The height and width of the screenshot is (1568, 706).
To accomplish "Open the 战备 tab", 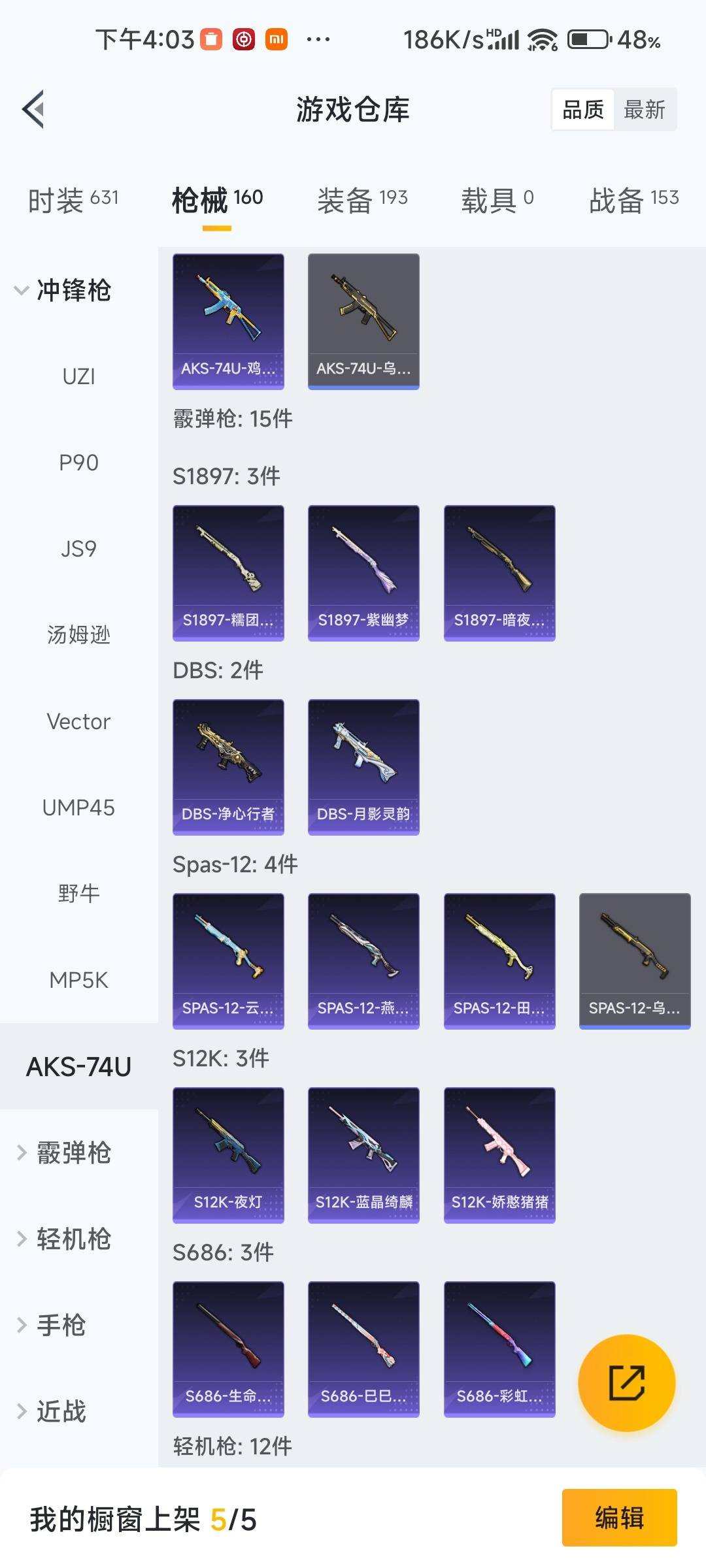I will [x=633, y=200].
